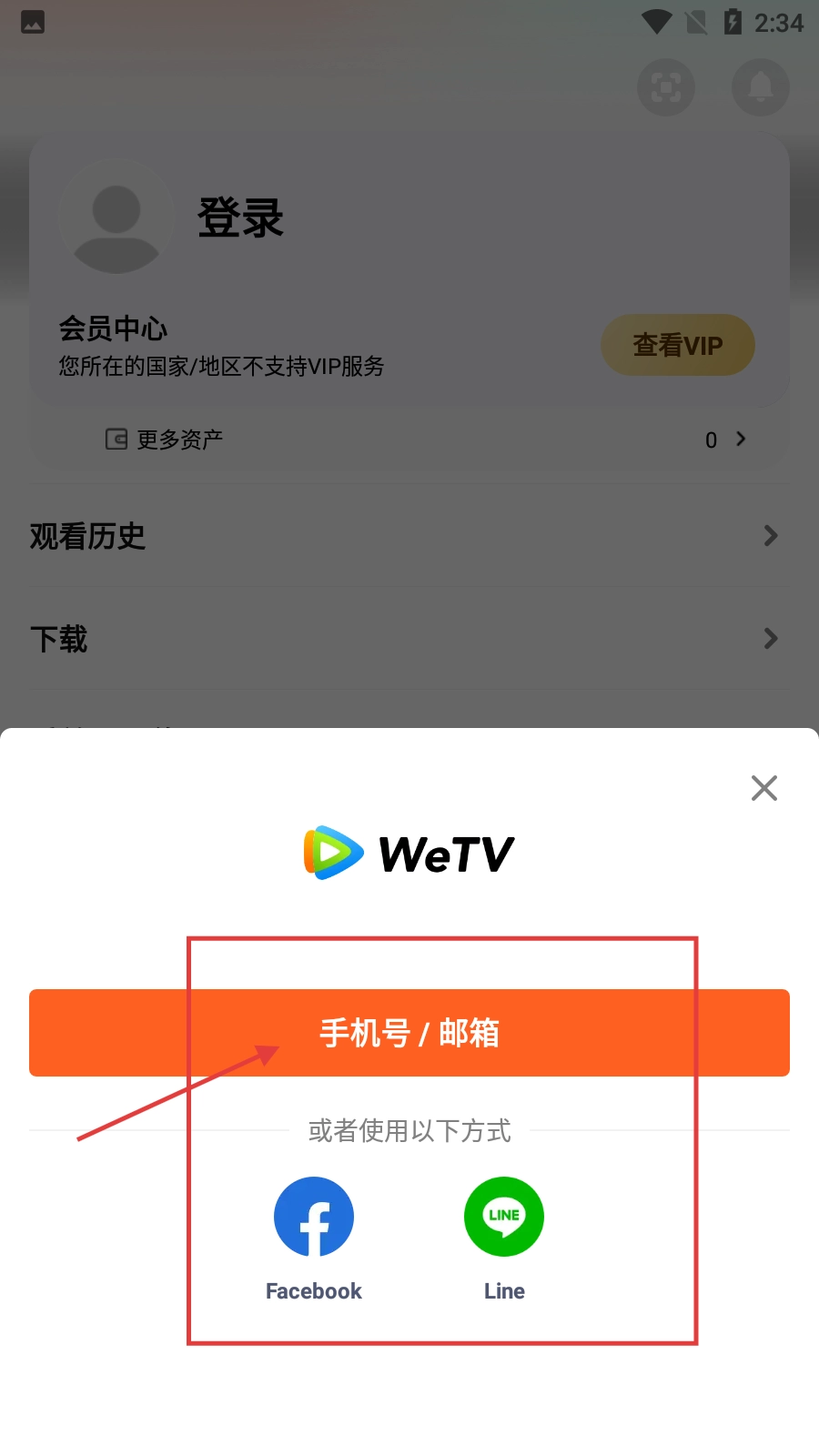Close the WeTV login sheet
This screenshot has height=1456, width=819.
(764, 788)
